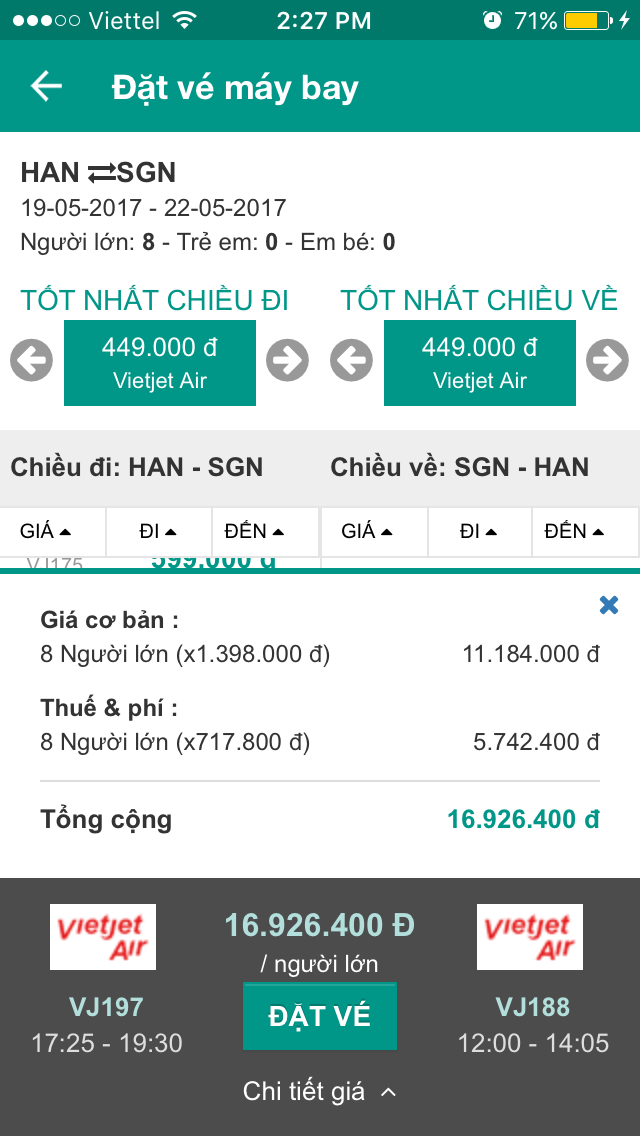Viewport: 640px width, 1136px height.
Task: Select the departure best fare 449.000 đ card
Action: (x=160, y=363)
